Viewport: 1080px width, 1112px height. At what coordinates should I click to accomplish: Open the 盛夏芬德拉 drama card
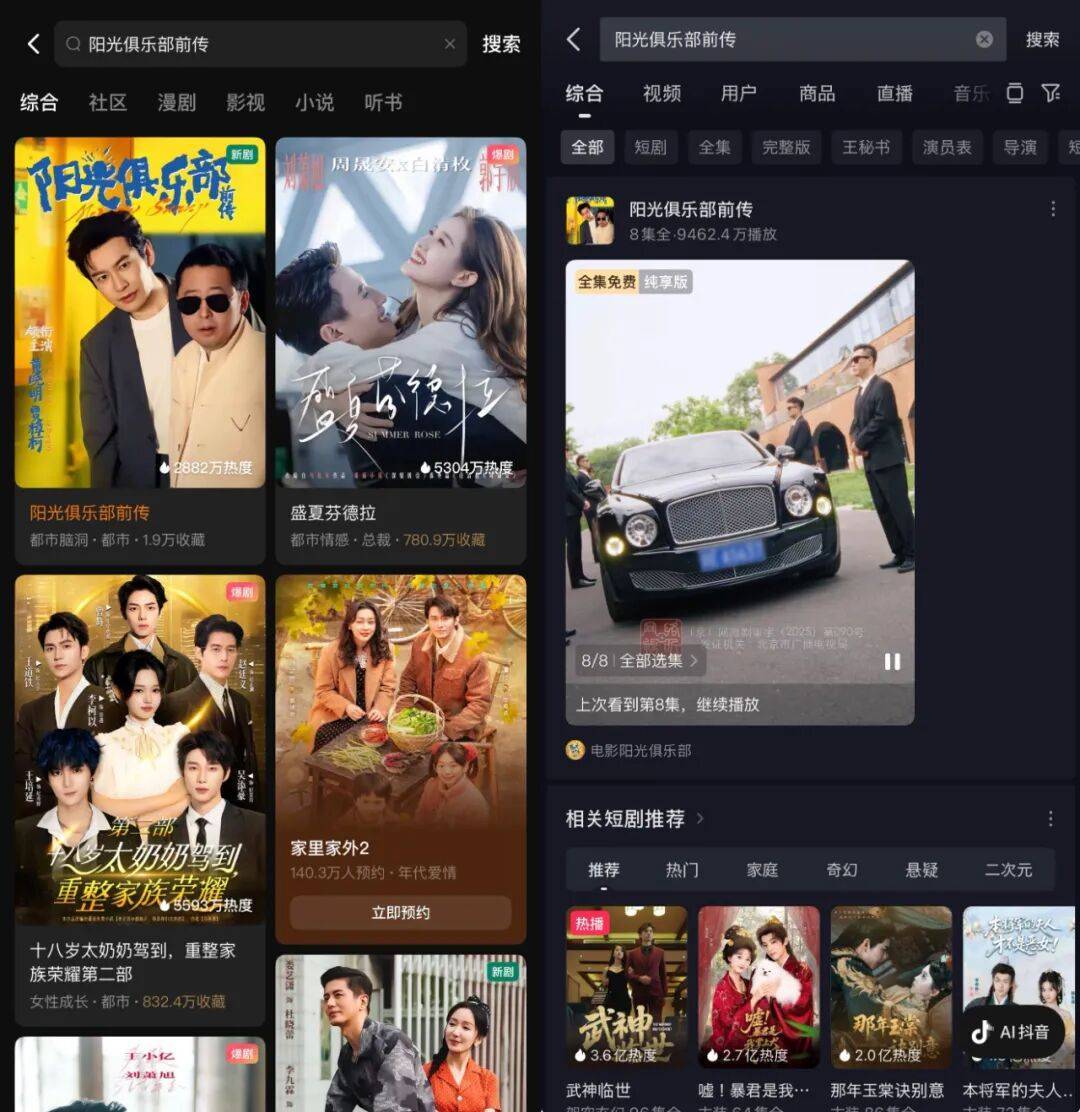pyautogui.click(x=400, y=340)
